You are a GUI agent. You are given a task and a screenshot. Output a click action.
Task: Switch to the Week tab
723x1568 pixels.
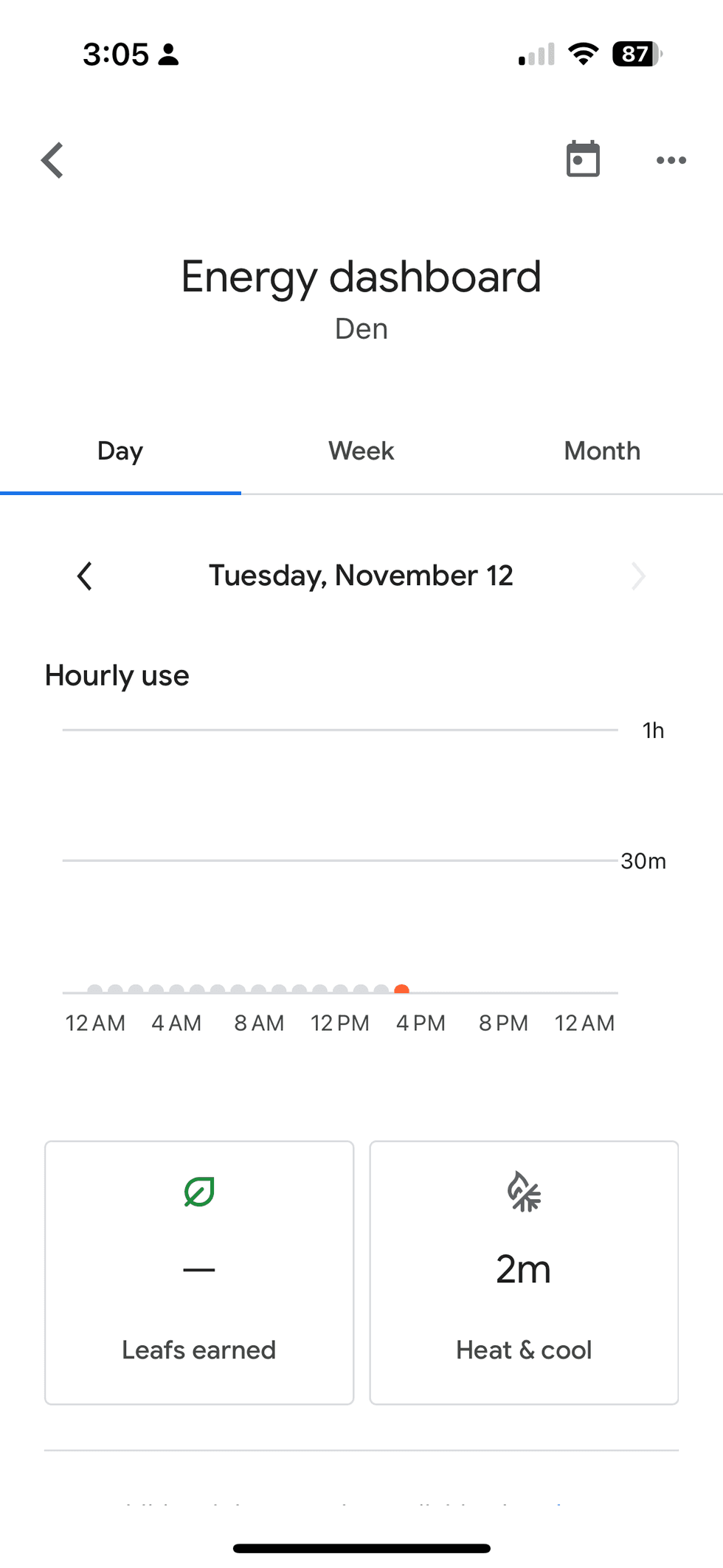click(x=360, y=450)
